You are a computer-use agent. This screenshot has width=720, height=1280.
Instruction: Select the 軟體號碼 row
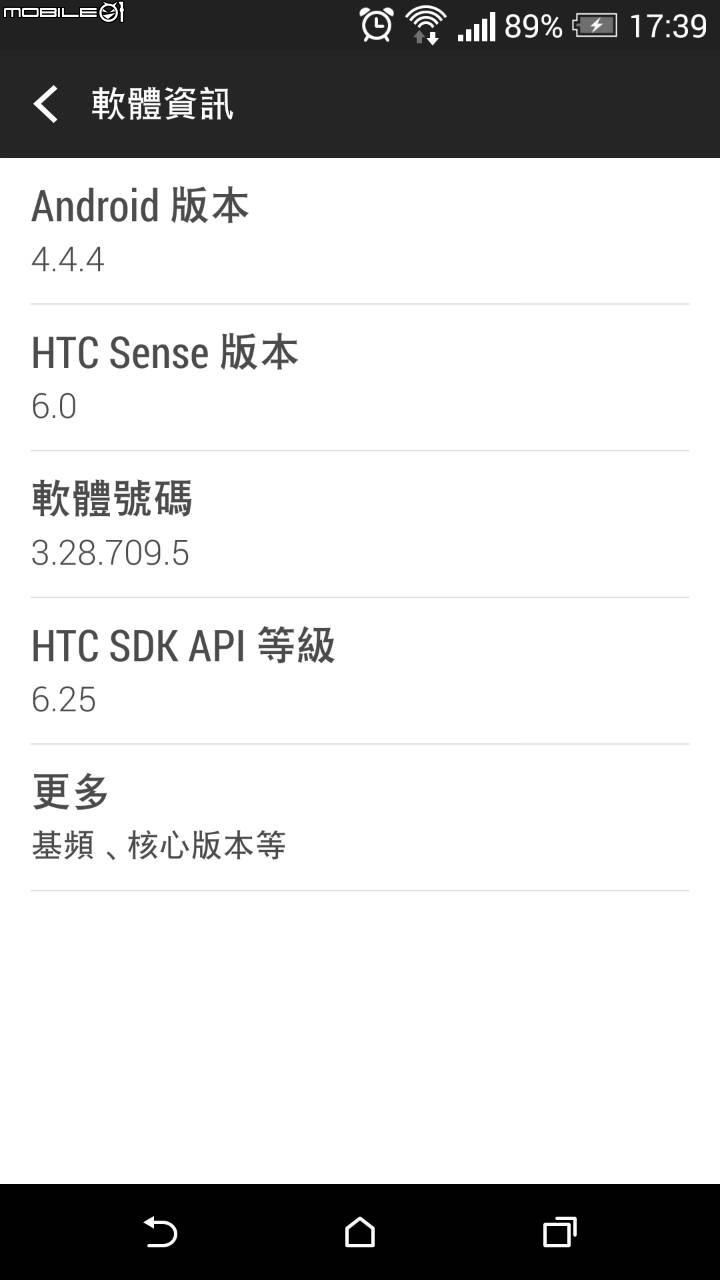click(x=360, y=524)
